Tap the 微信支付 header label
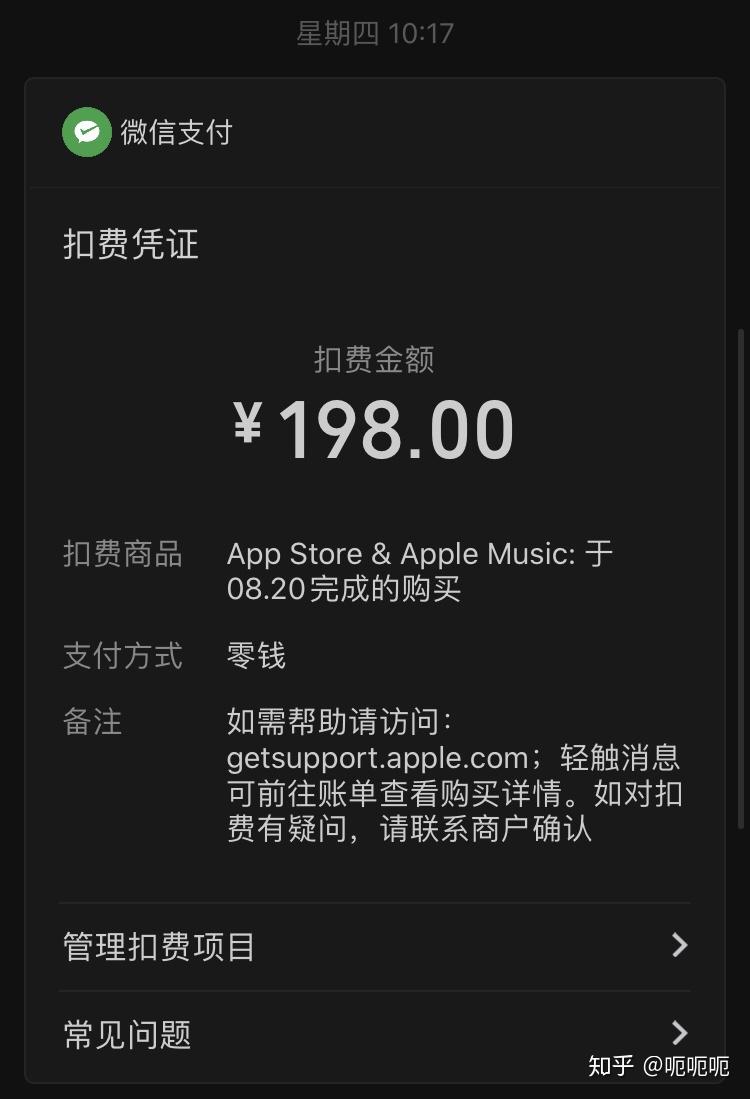The height and width of the screenshot is (1099, 750). (x=174, y=131)
